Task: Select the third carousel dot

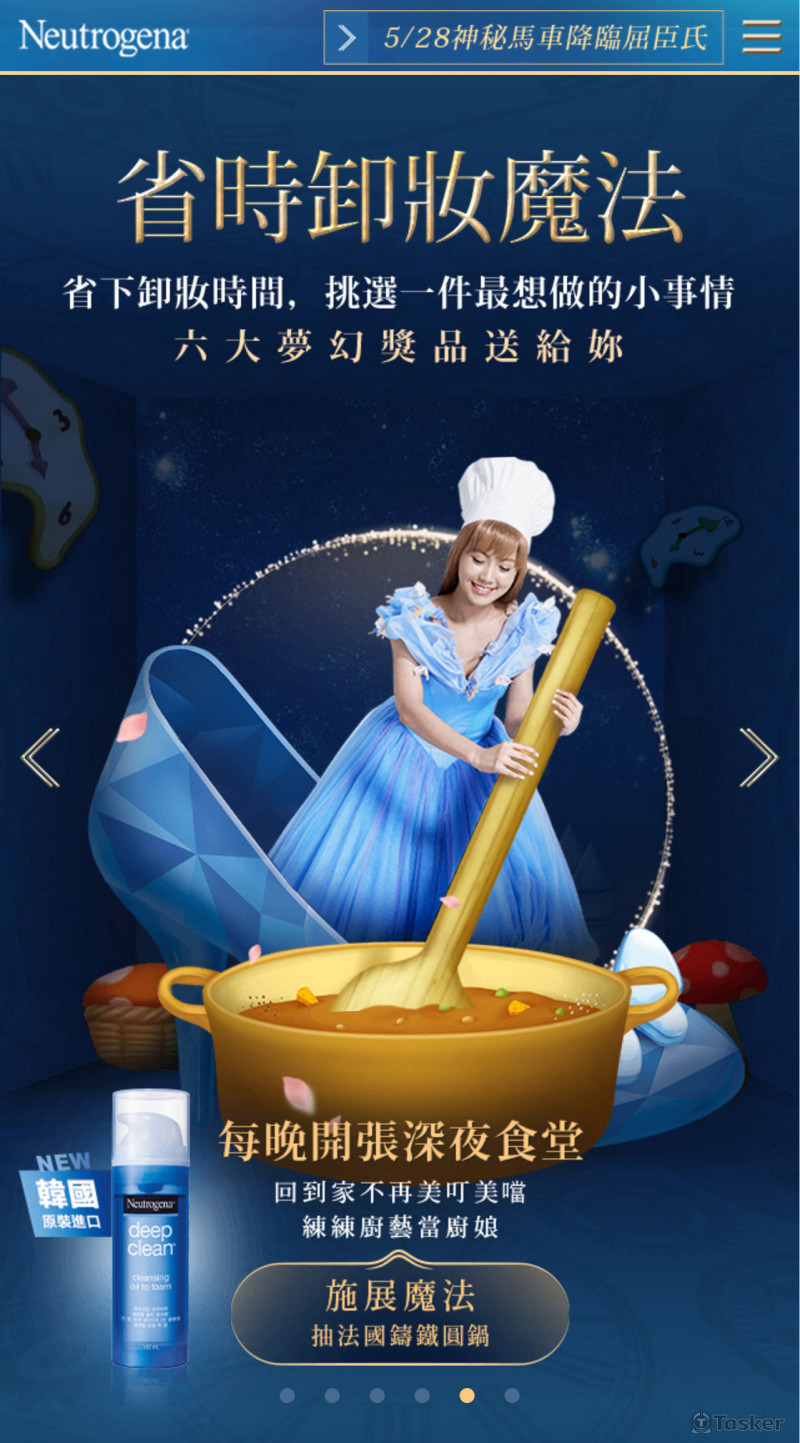Action: pyautogui.click(x=377, y=1395)
